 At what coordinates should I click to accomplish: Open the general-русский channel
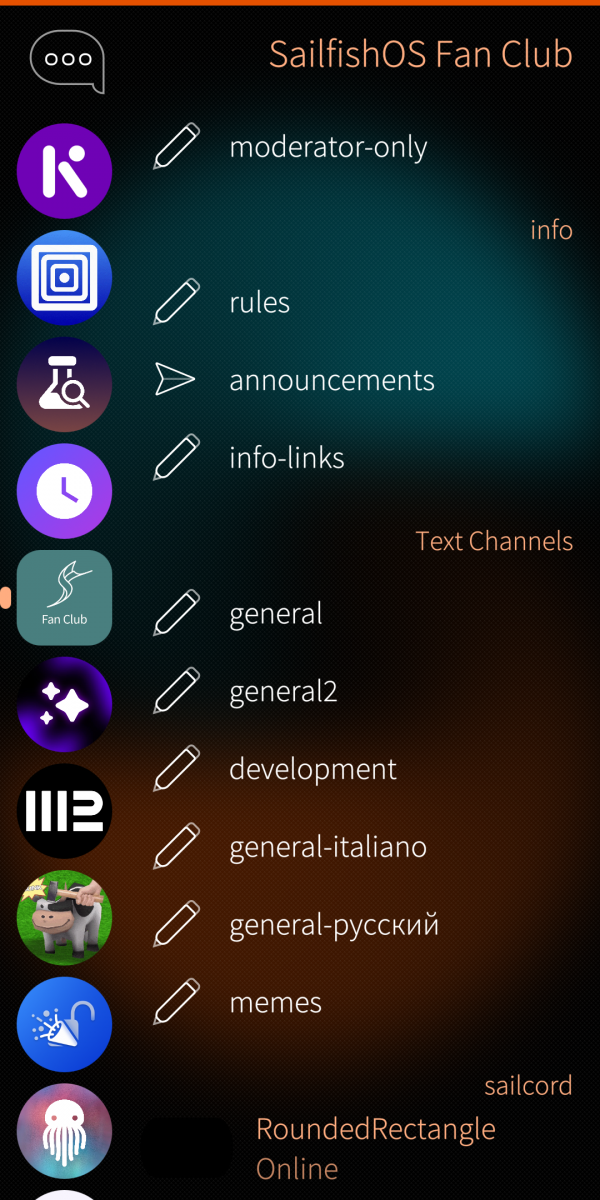click(334, 925)
